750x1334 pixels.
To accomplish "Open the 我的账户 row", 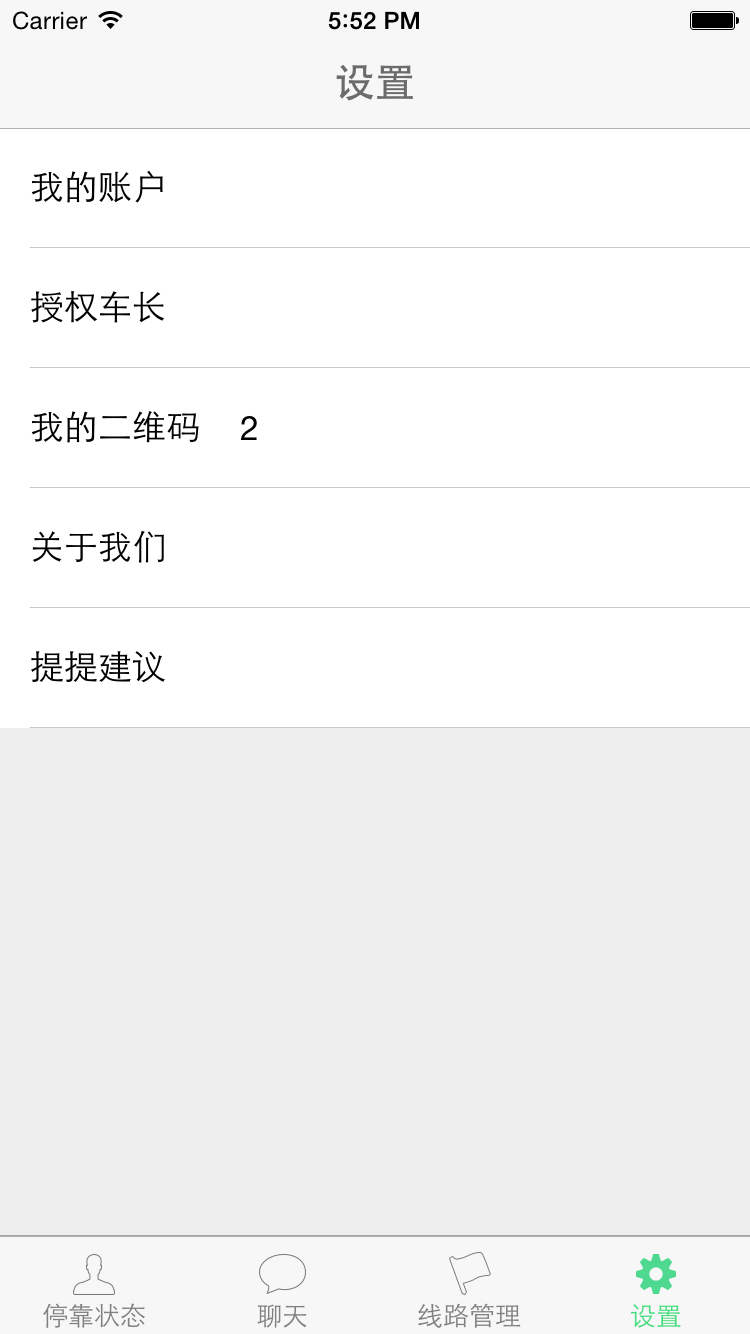I will coord(375,188).
